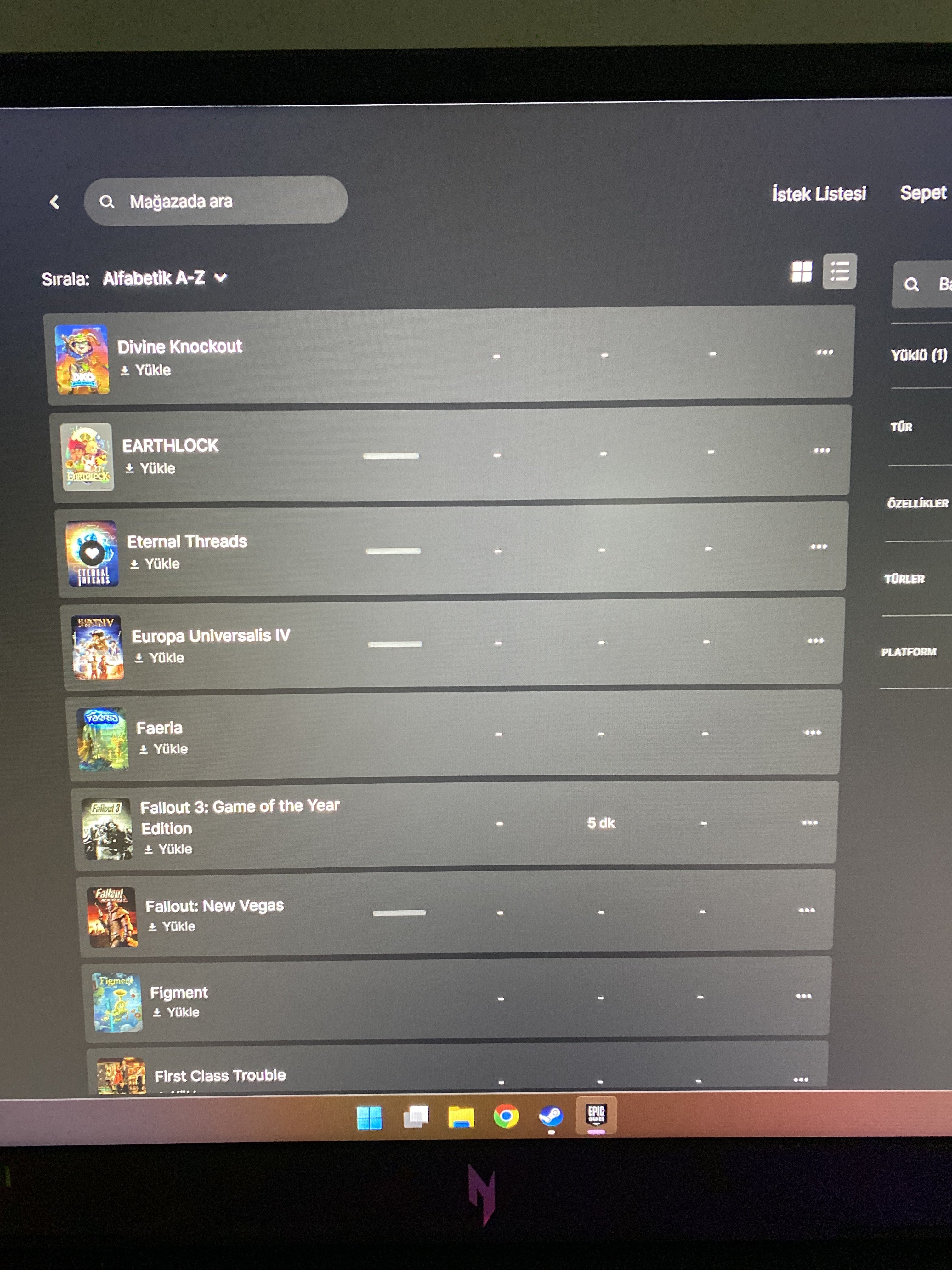Image resolution: width=952 pixels, height=1270 pixels.
Task: Filter by Yüklü (1) installed games
Action: (x=918, y=355)
